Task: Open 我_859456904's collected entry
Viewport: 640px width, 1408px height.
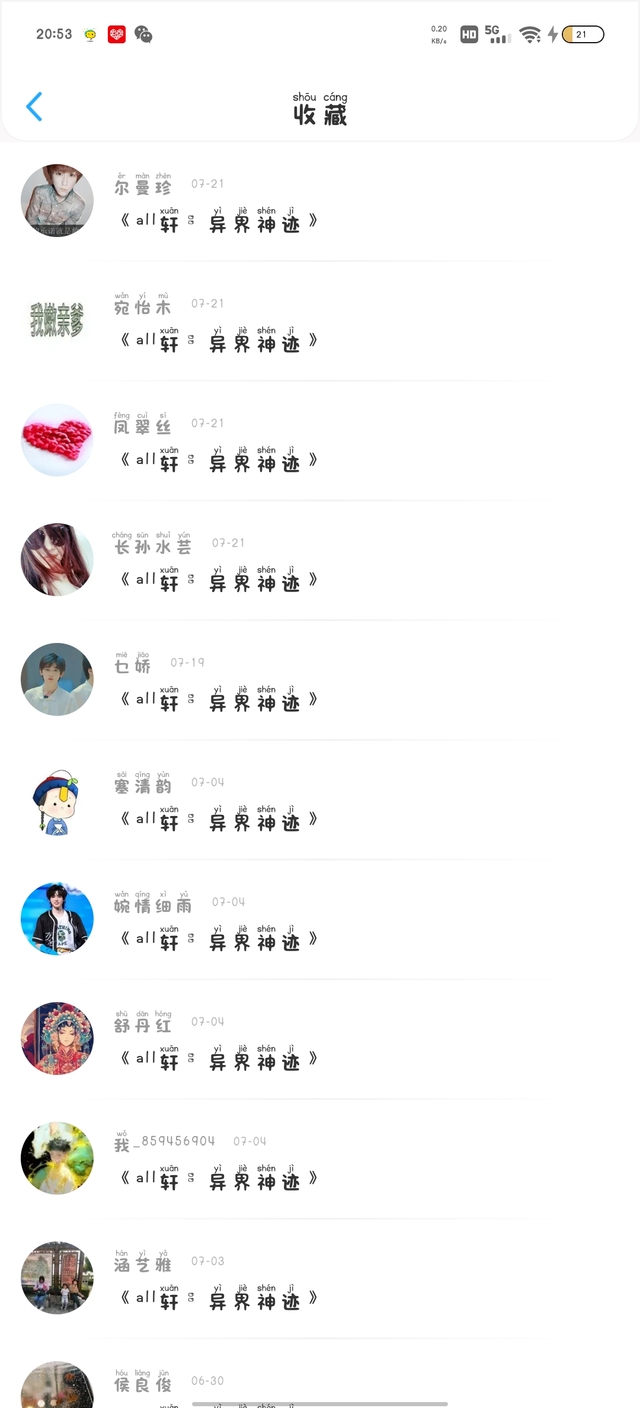Action: coord(218,1179)
